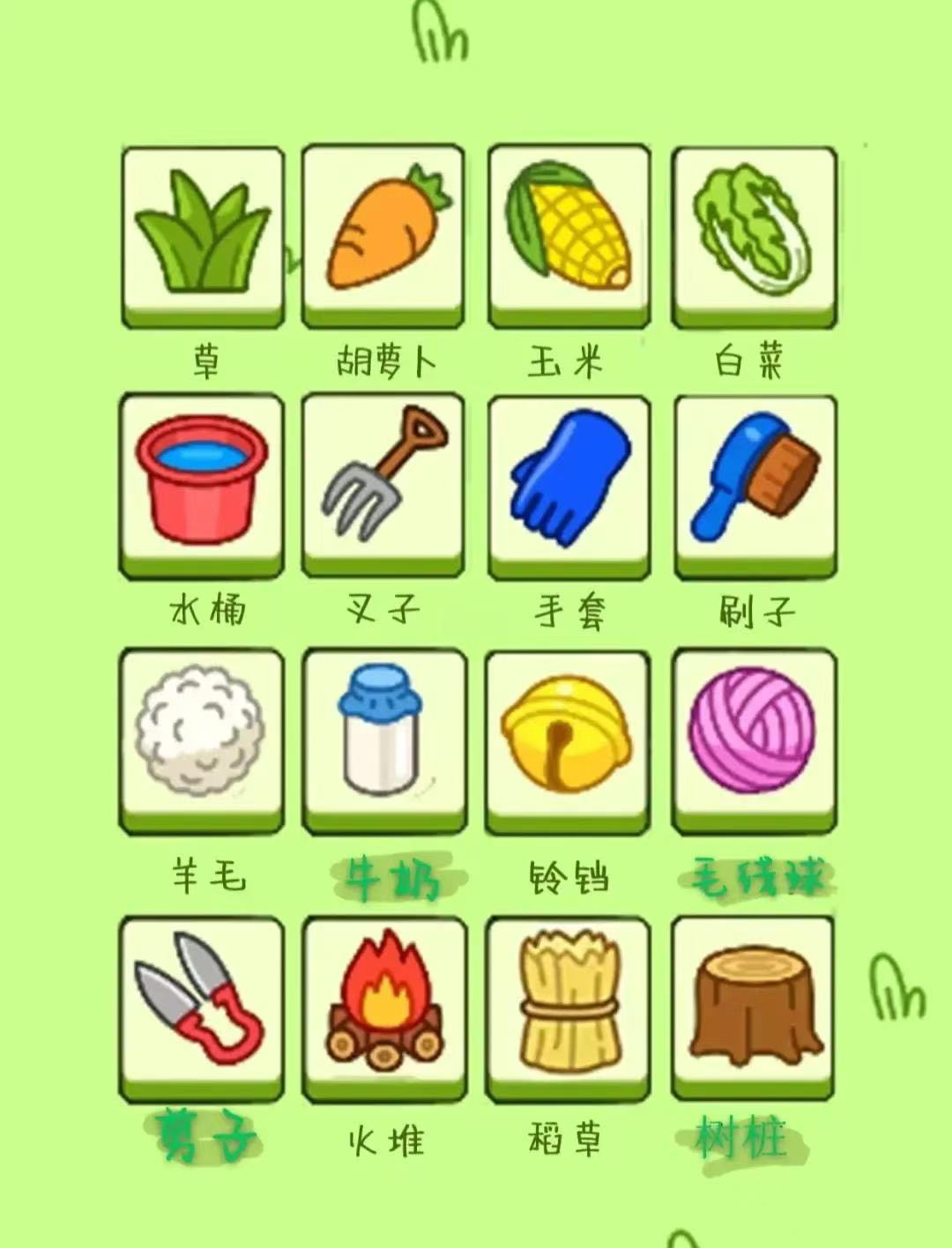Screen dimensions: 952x1248
Task: Select the 玉米 corn tile
Action: tap(569, 234)
